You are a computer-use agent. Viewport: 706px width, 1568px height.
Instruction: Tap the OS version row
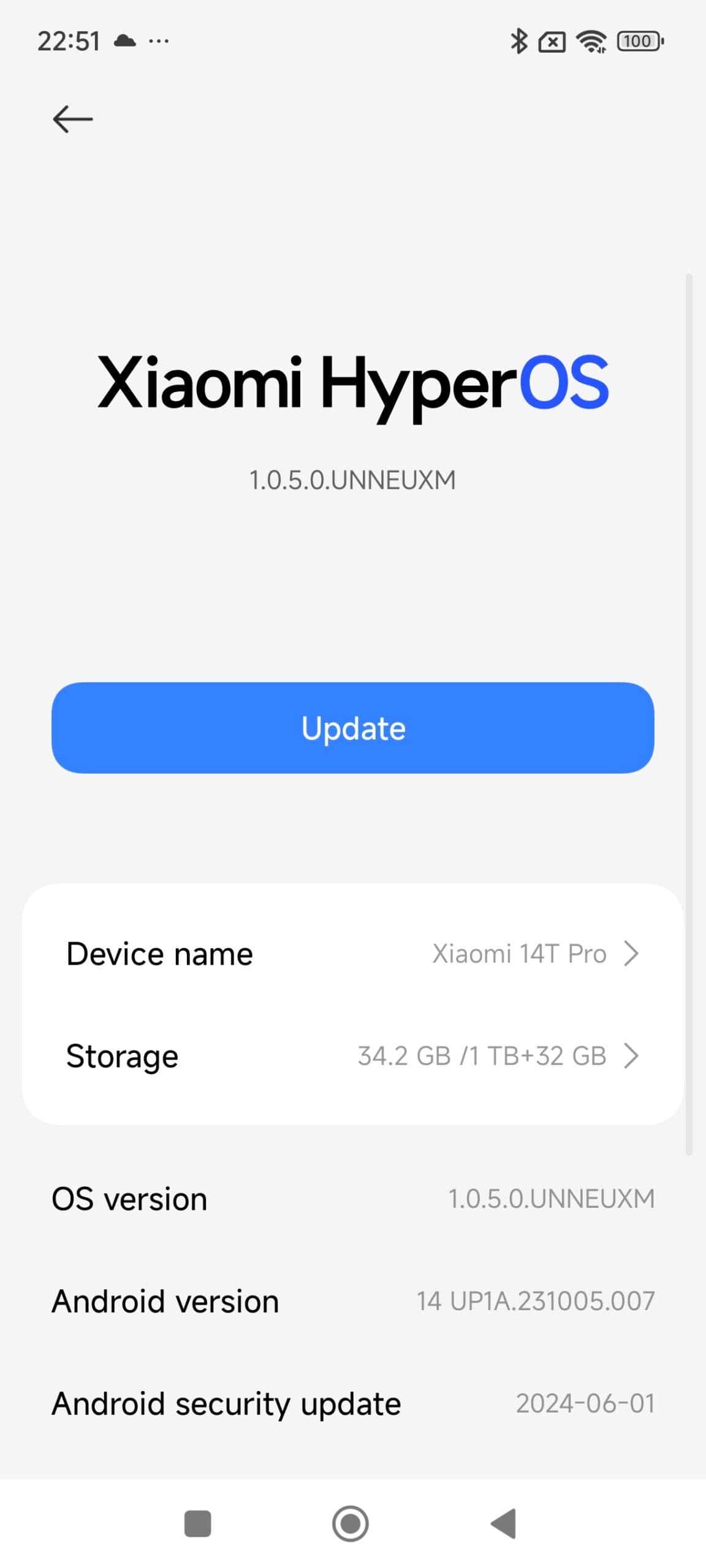pyautogui.click(x=353, y=1199)
